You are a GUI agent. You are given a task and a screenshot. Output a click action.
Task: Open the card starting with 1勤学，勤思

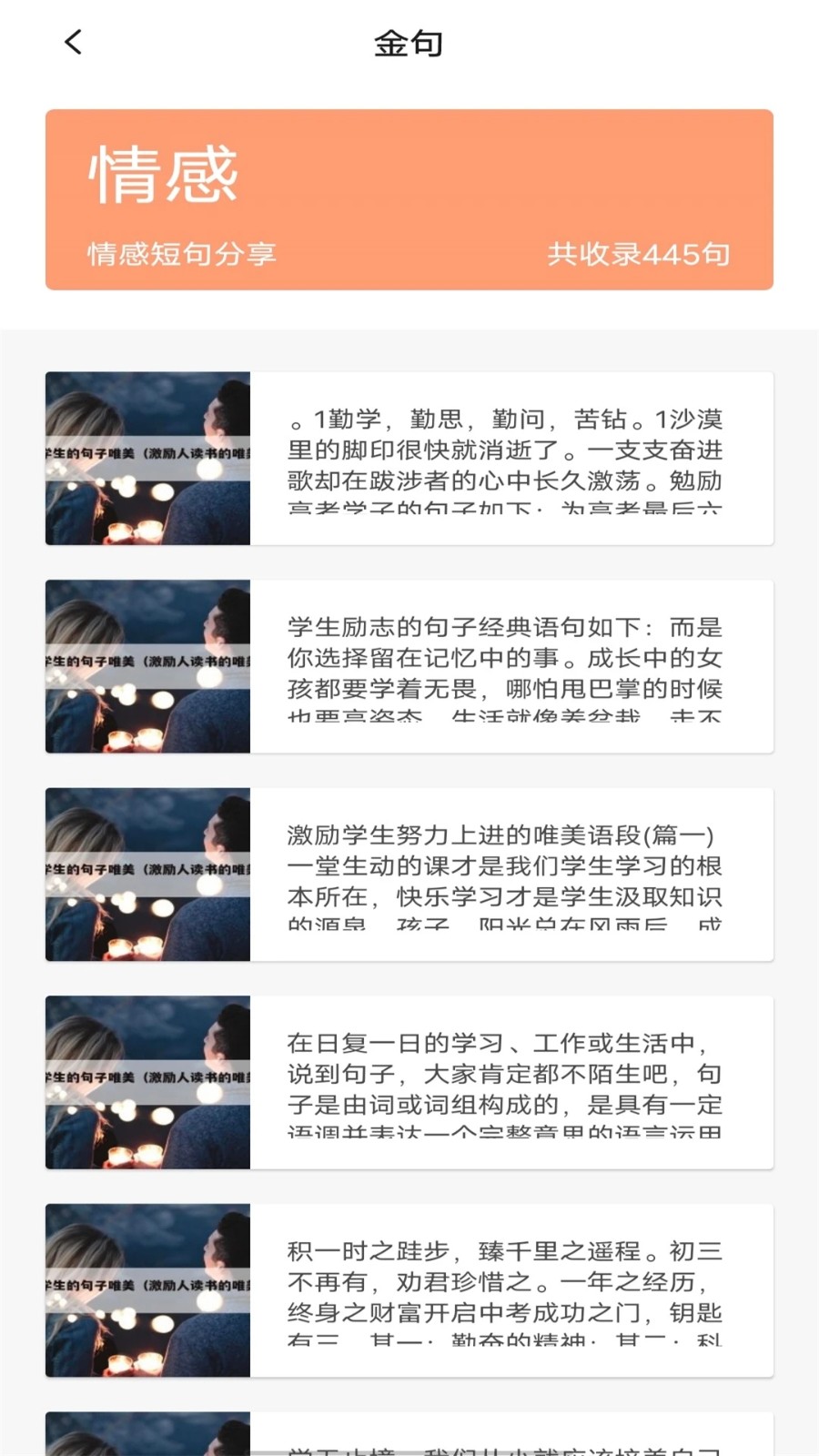409,459
